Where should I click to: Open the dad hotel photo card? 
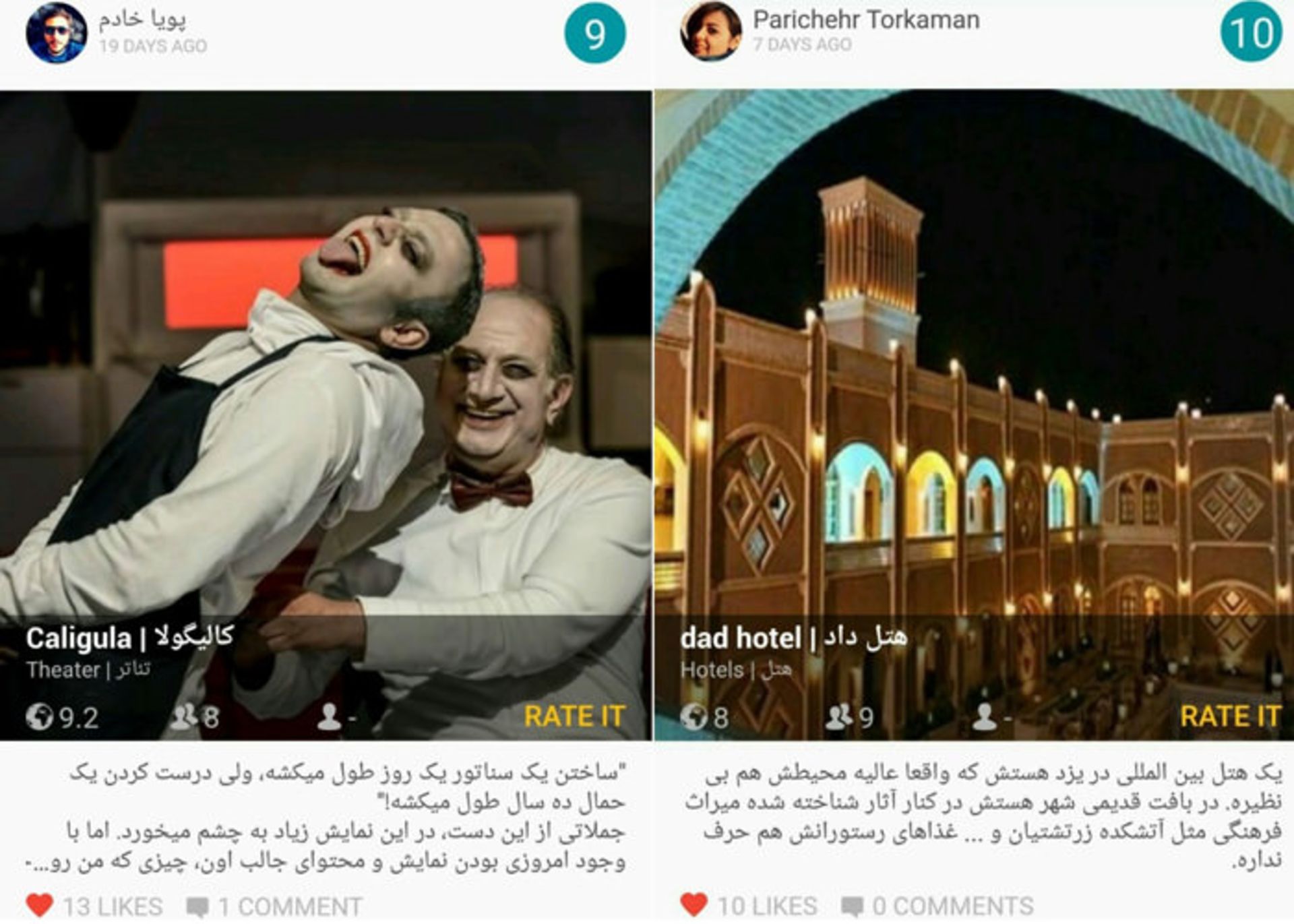coord(974,350)
